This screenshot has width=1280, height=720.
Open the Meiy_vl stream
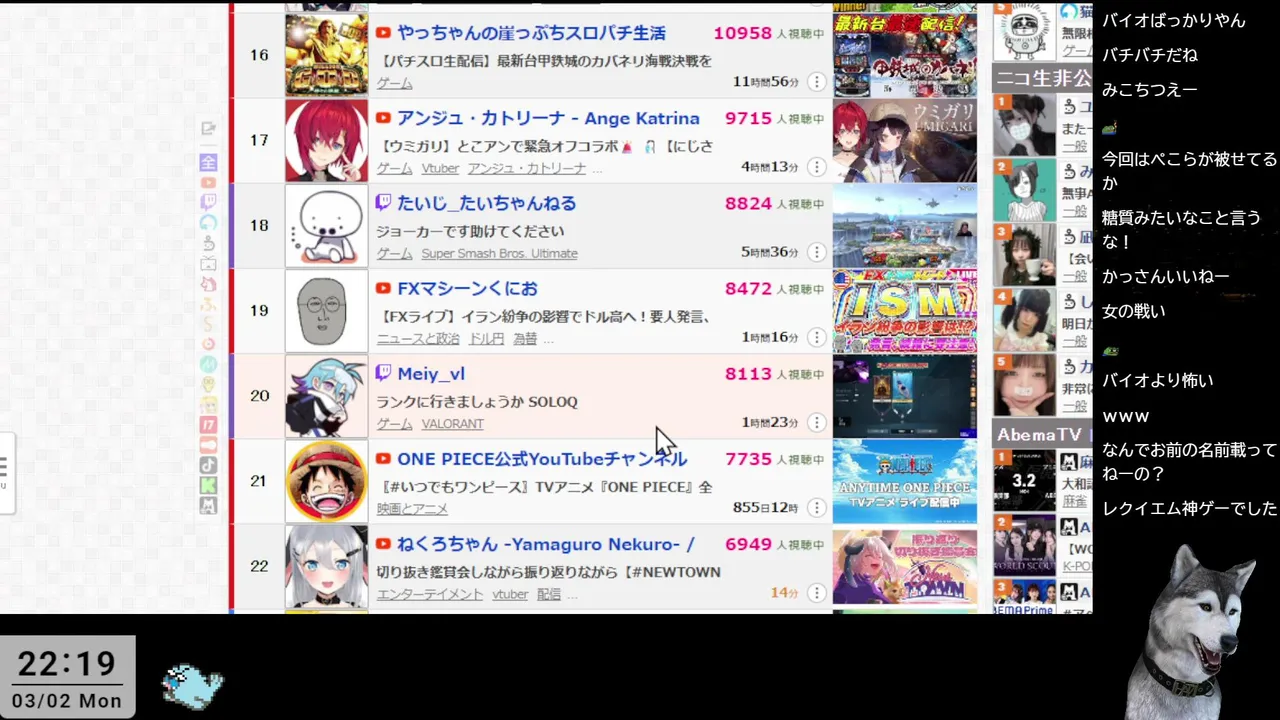tap(431, 374)
